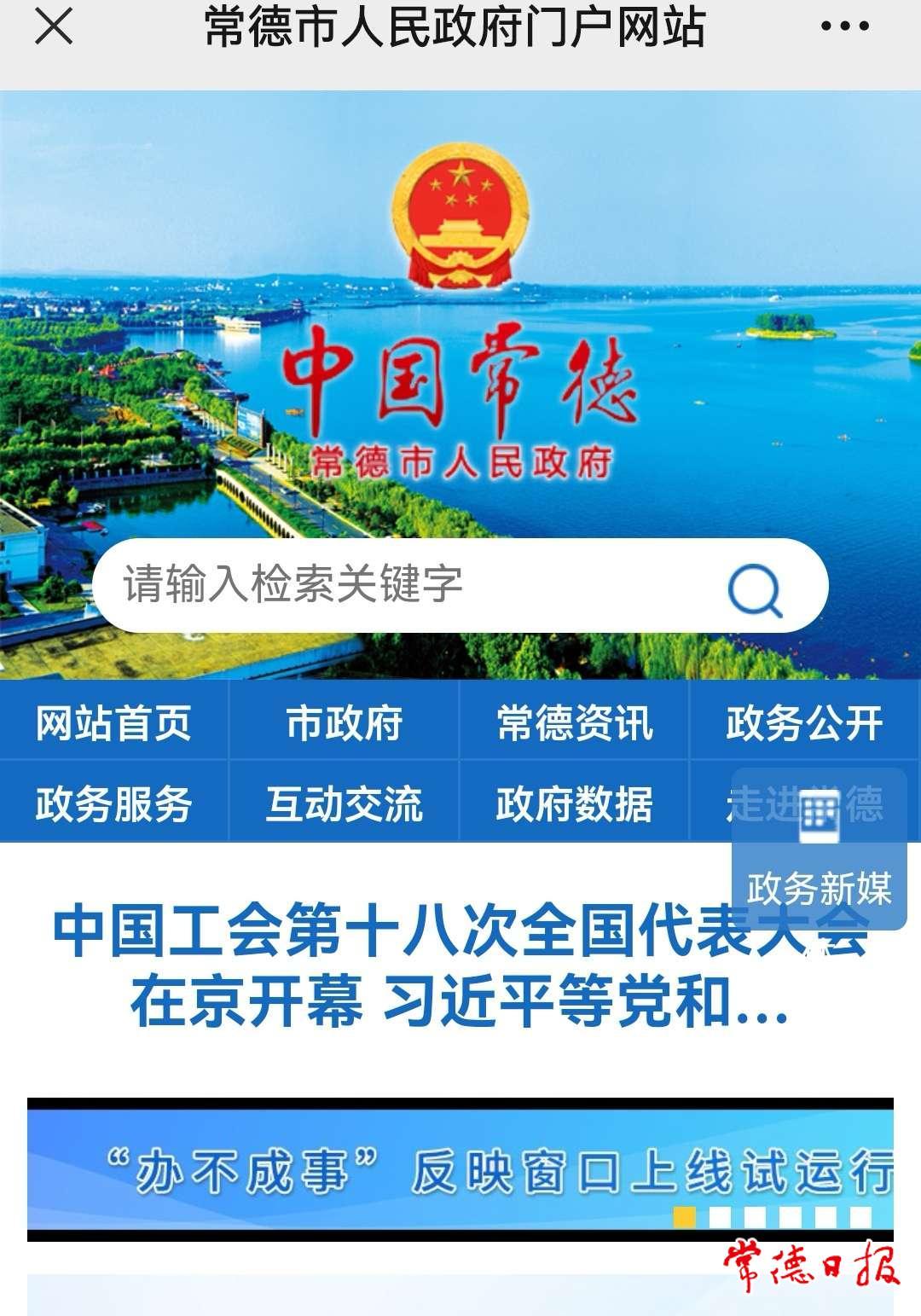The image size is (921, 1316).
Task: Tap the magnifier search icon
Action: [755, 588]
